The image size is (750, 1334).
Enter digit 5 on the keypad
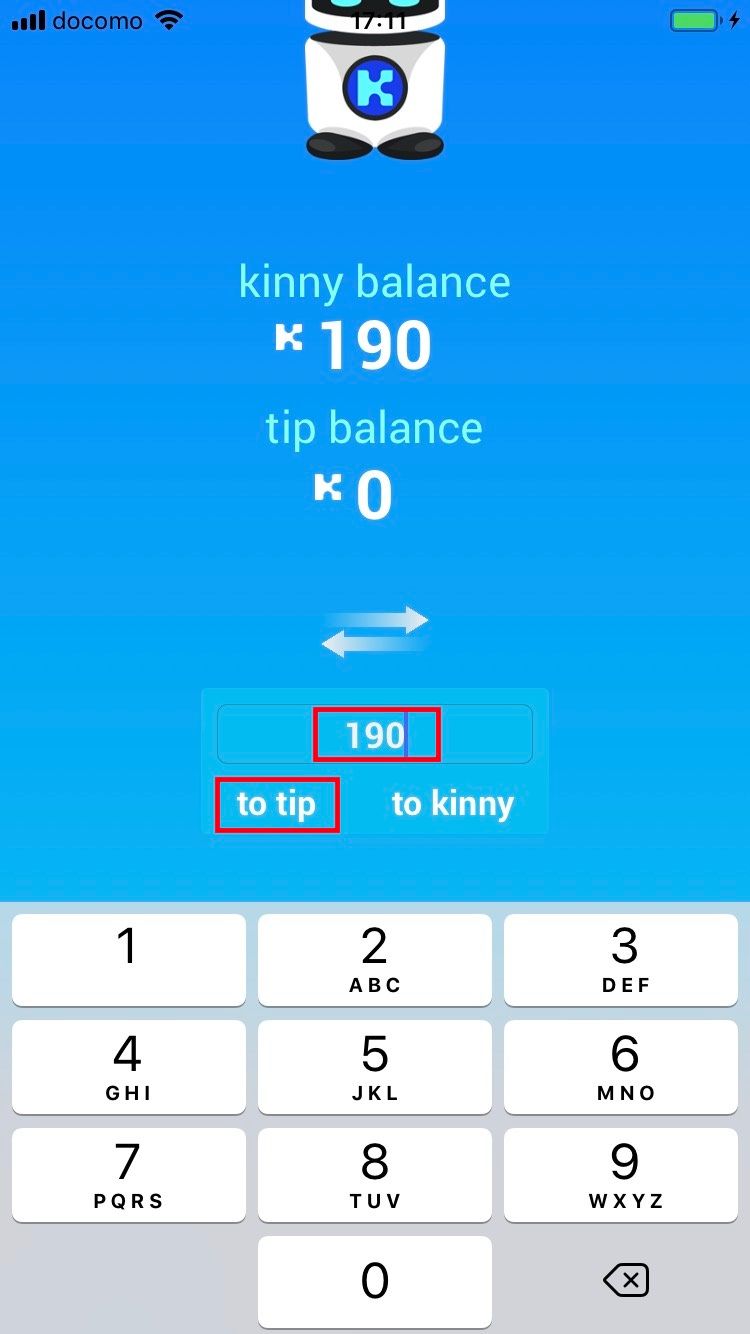click(x=375, y=1066)
